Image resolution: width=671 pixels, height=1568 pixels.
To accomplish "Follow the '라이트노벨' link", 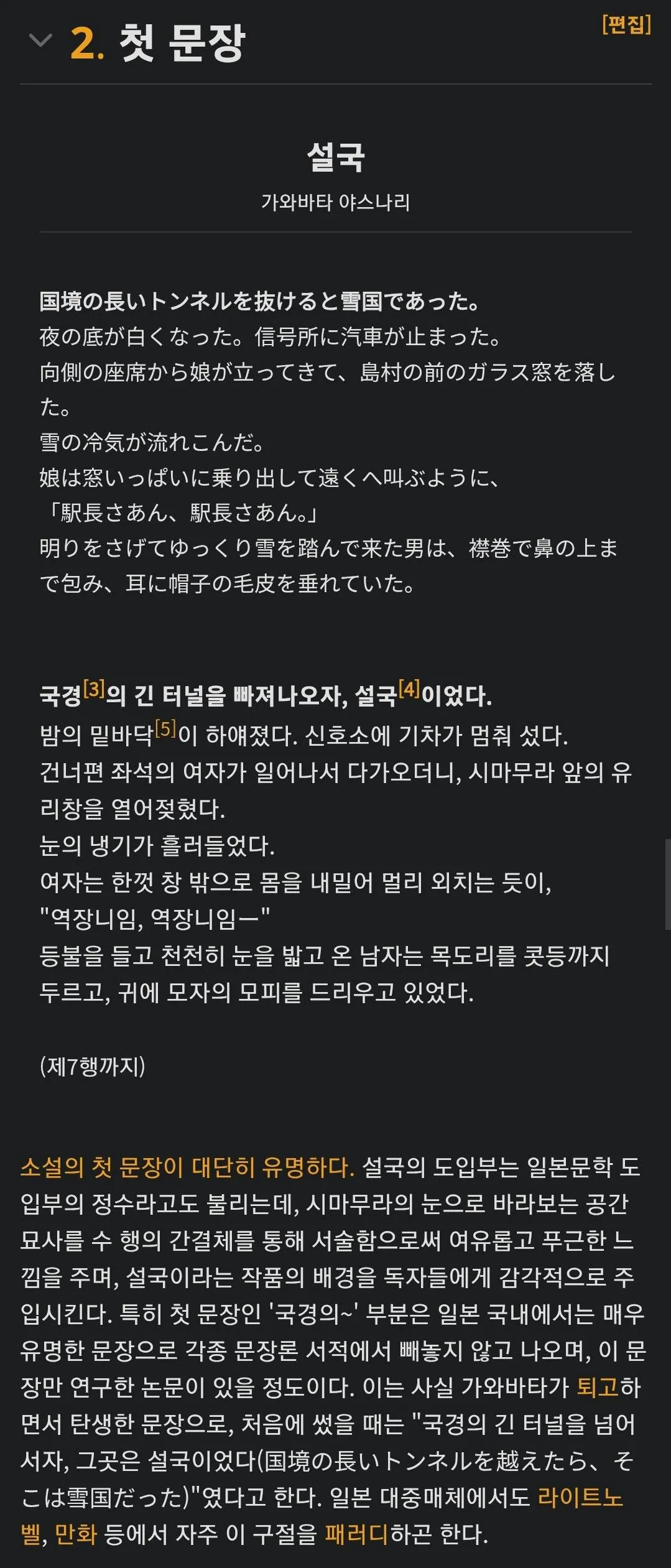I will coord(580,1498).
